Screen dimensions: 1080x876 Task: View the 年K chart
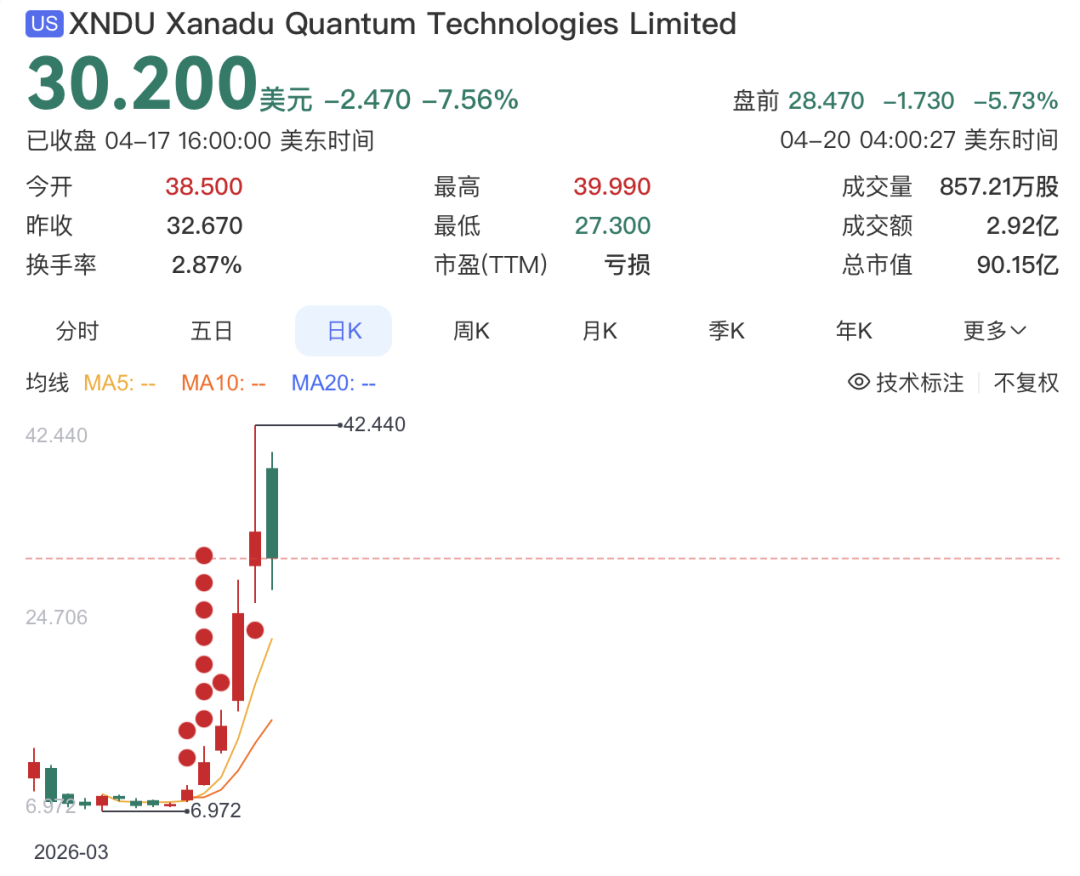(854, 331)
